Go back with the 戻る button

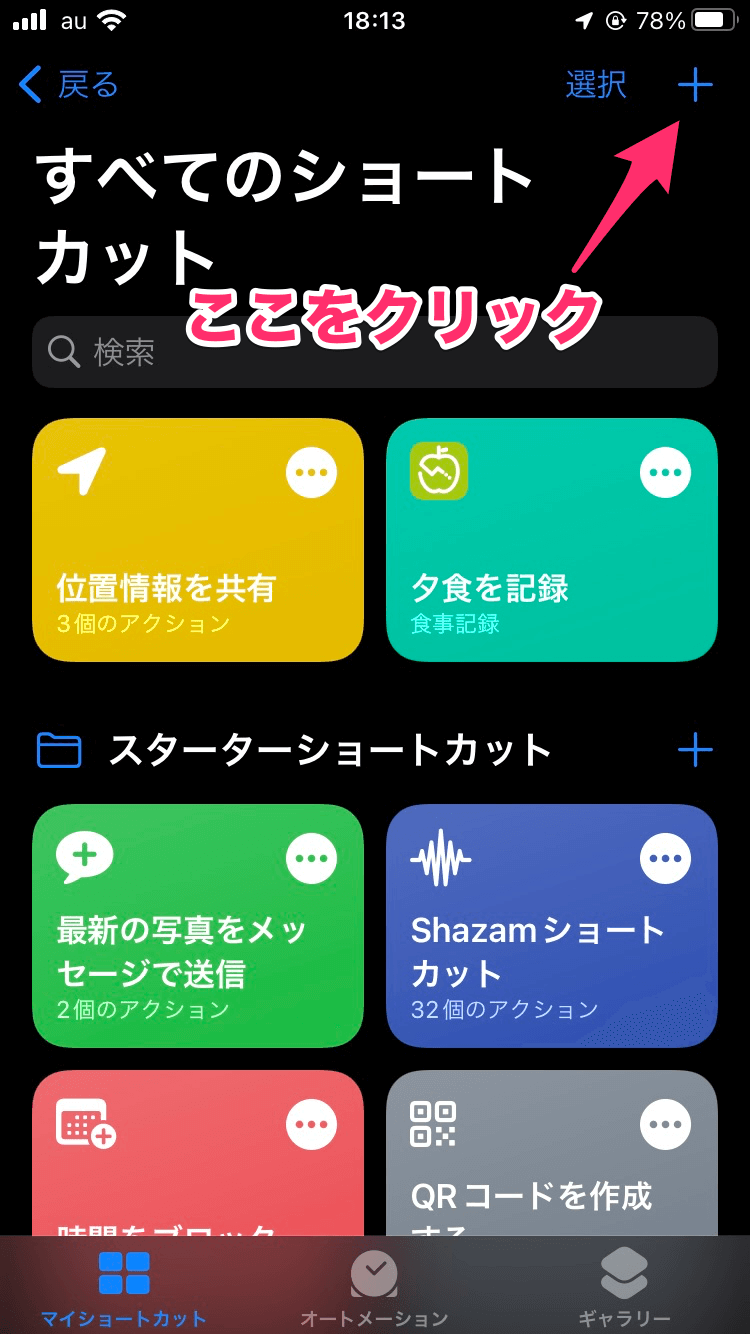coord(69,85)
